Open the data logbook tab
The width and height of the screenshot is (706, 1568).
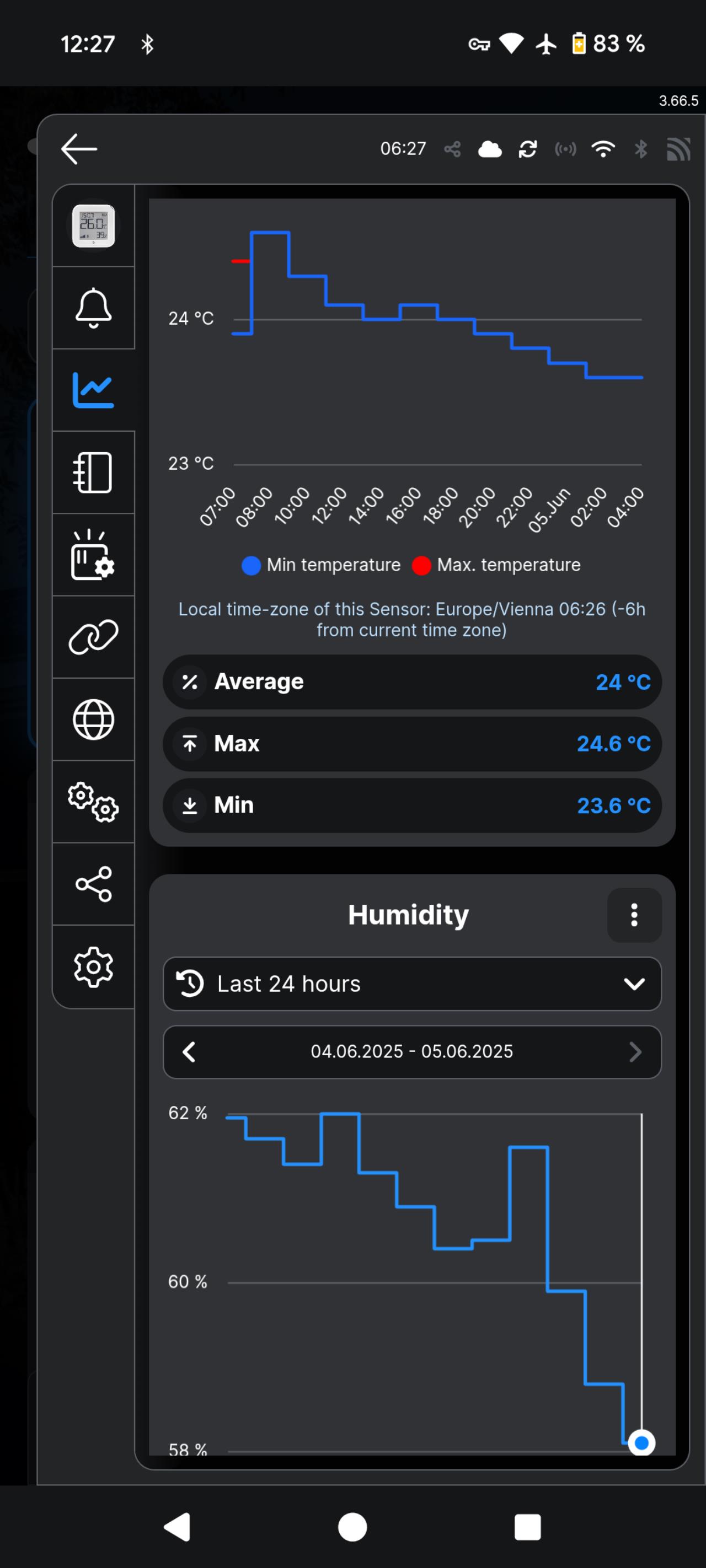[x=93, y=472]
